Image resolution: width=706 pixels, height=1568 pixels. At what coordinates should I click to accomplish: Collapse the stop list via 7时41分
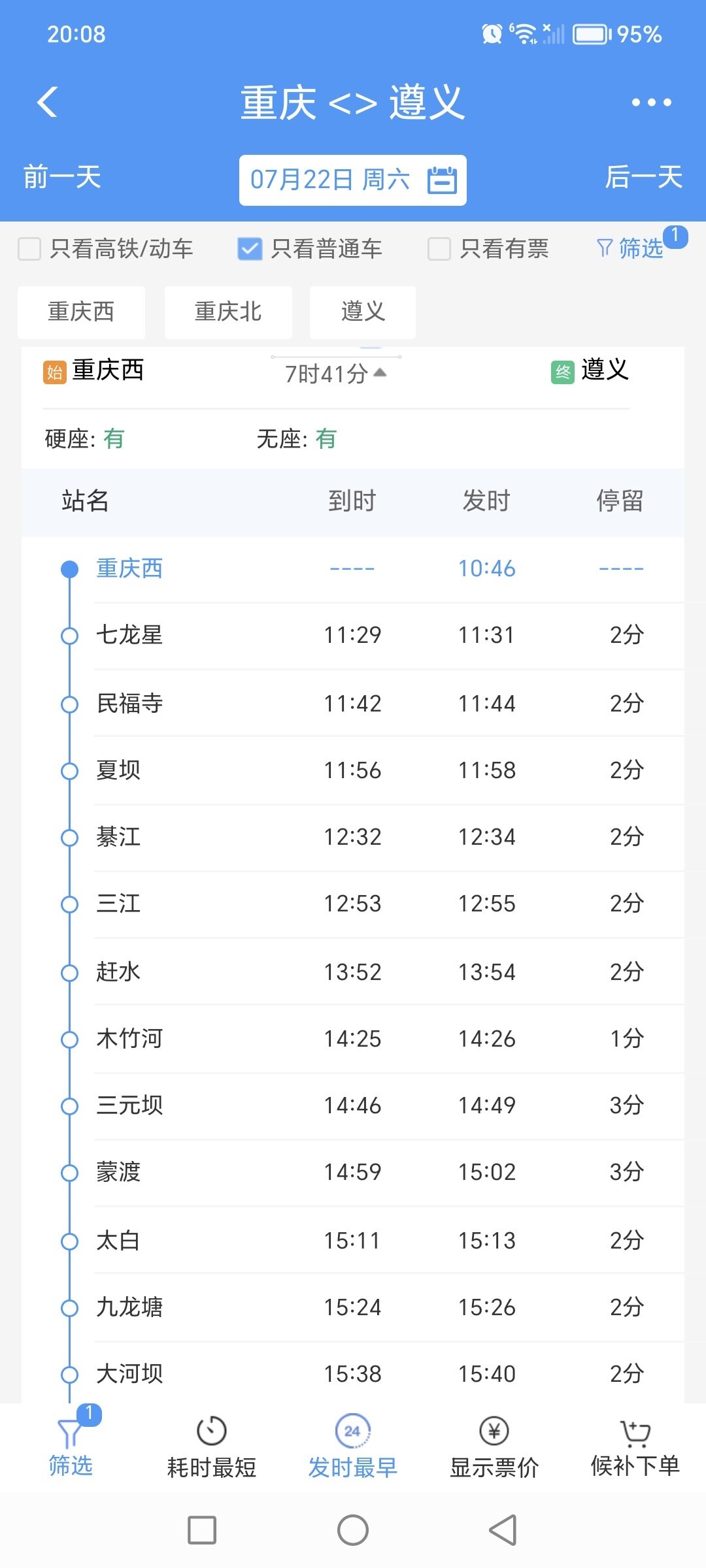tap(336, 374)
